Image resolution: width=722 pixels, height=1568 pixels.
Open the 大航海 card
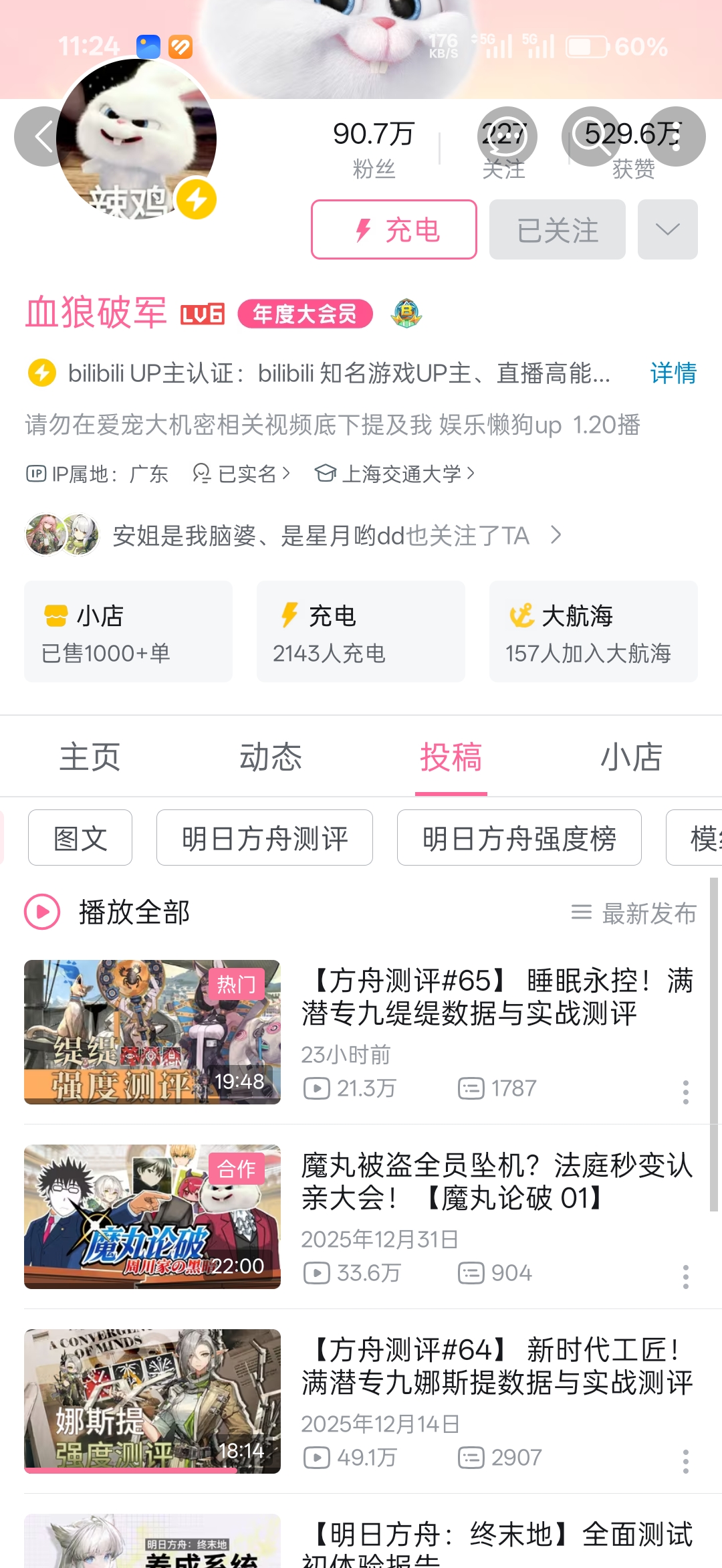[593, 631]
